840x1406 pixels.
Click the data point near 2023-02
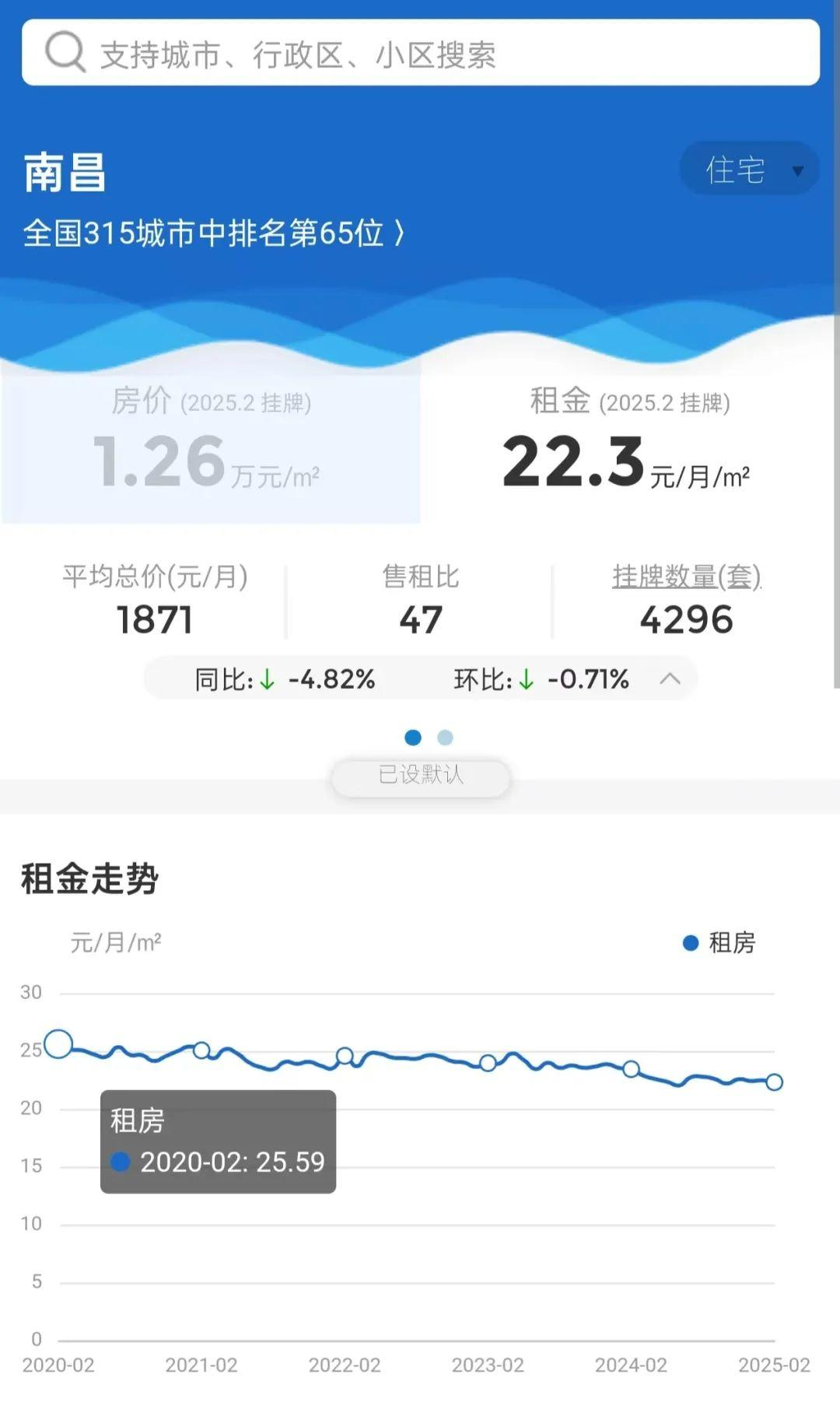[488, 1064]
